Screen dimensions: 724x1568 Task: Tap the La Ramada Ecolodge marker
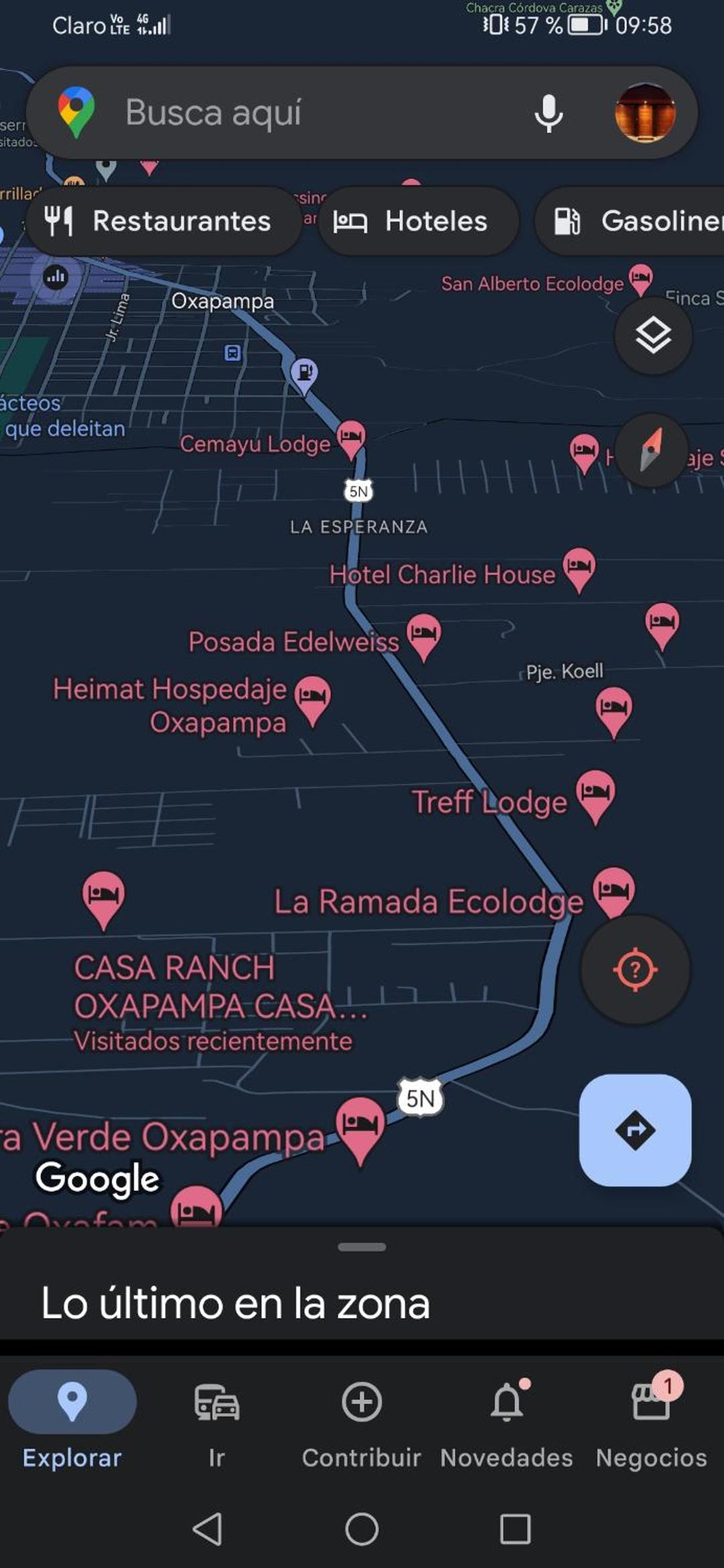click(x=613, y=893)
